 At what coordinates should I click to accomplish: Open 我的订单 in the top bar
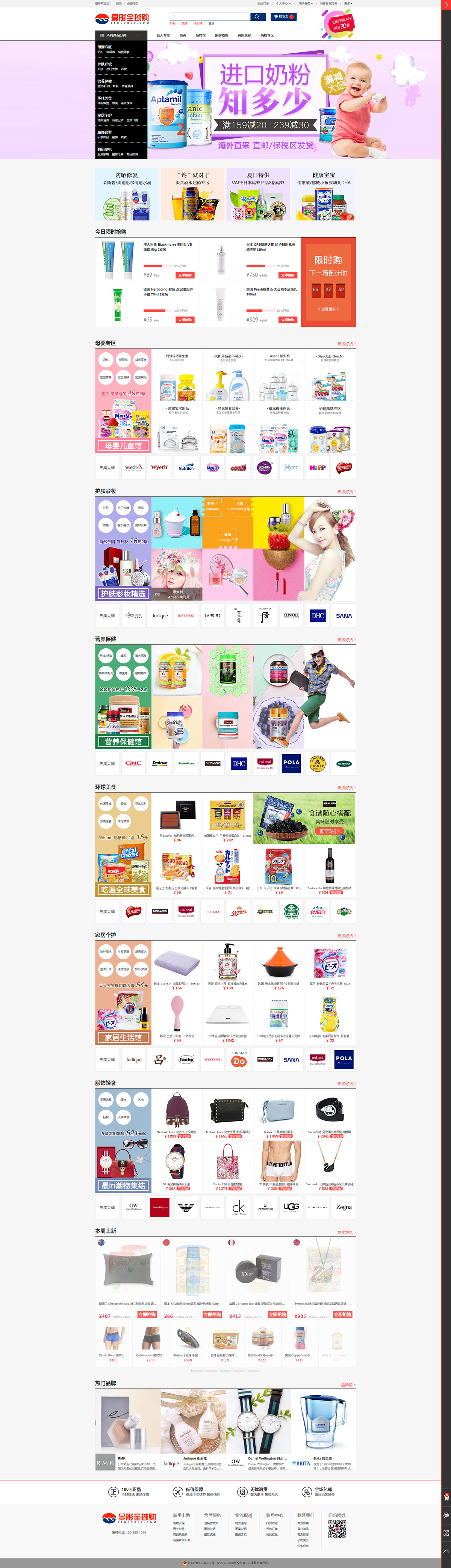[263, 4]
